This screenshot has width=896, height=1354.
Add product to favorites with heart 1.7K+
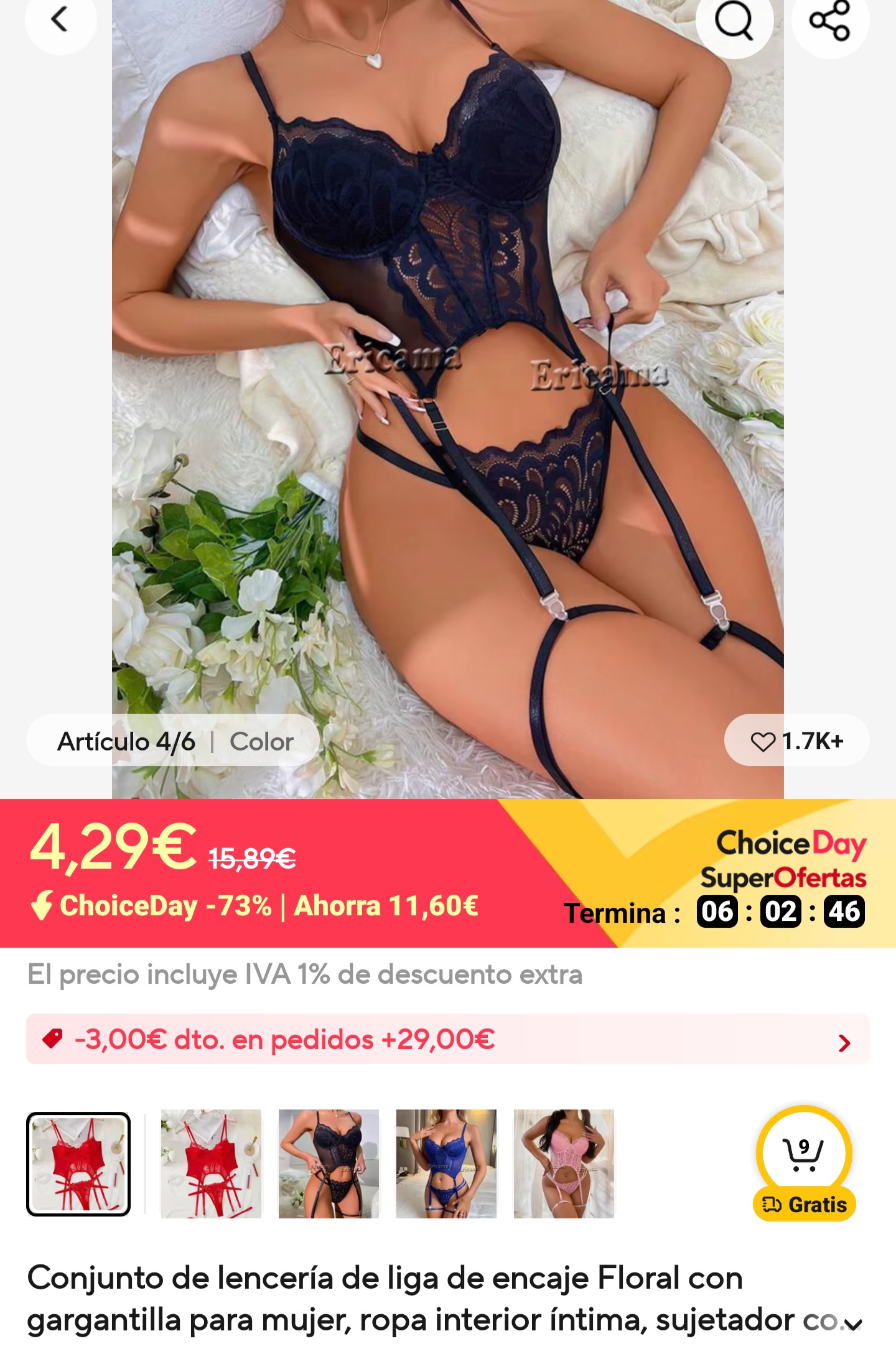(x=796, y=740)
